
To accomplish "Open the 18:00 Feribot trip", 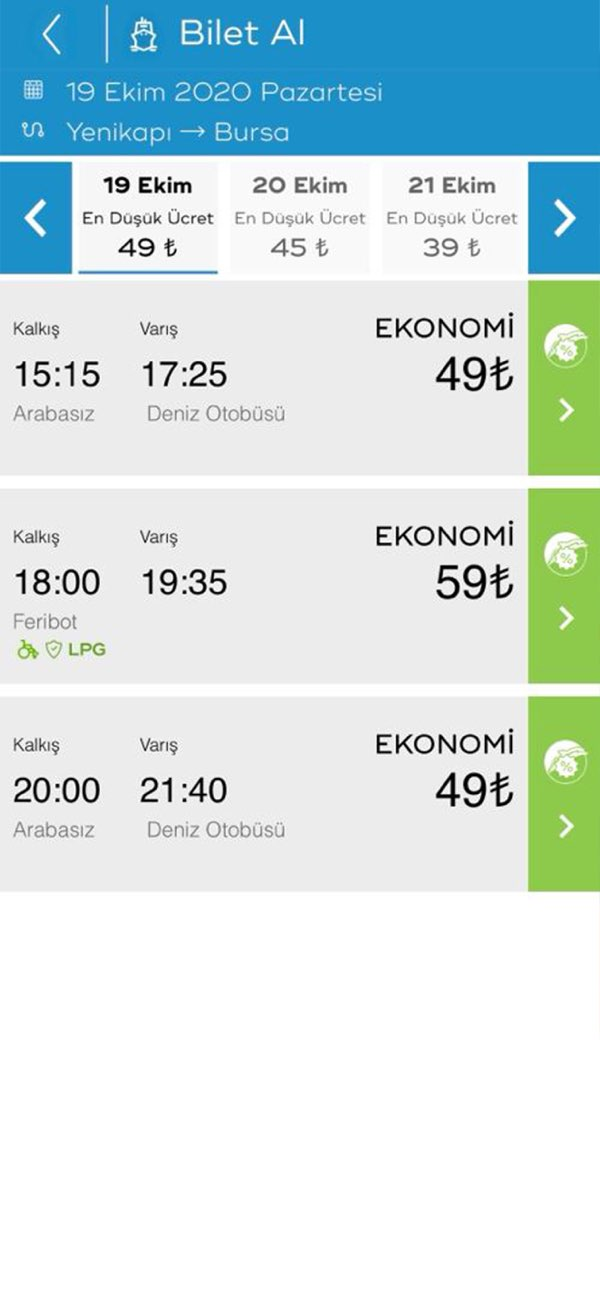I will [264, 586].
